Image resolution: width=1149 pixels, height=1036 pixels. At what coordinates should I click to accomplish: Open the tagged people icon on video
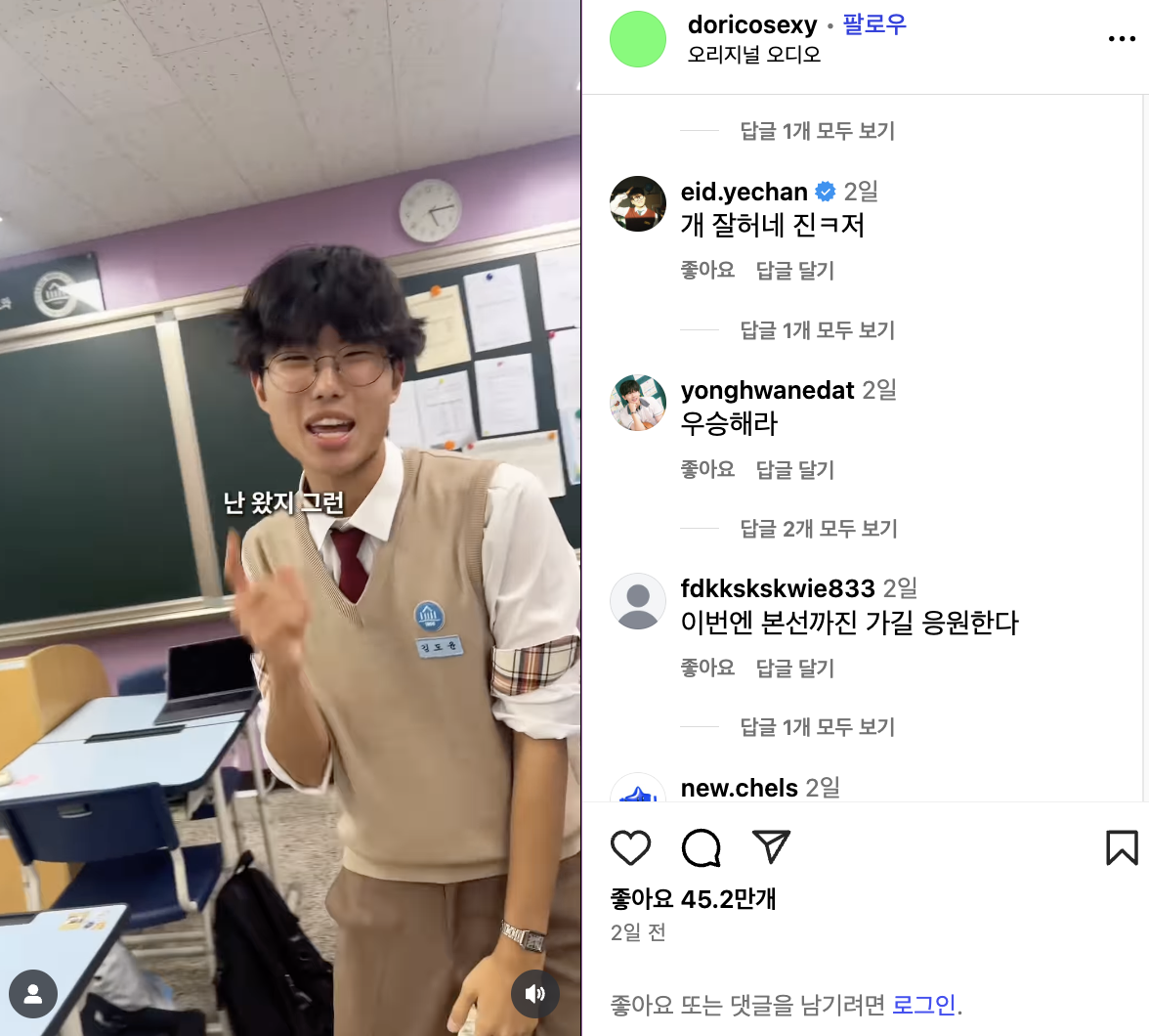click(x=33, y=994)
